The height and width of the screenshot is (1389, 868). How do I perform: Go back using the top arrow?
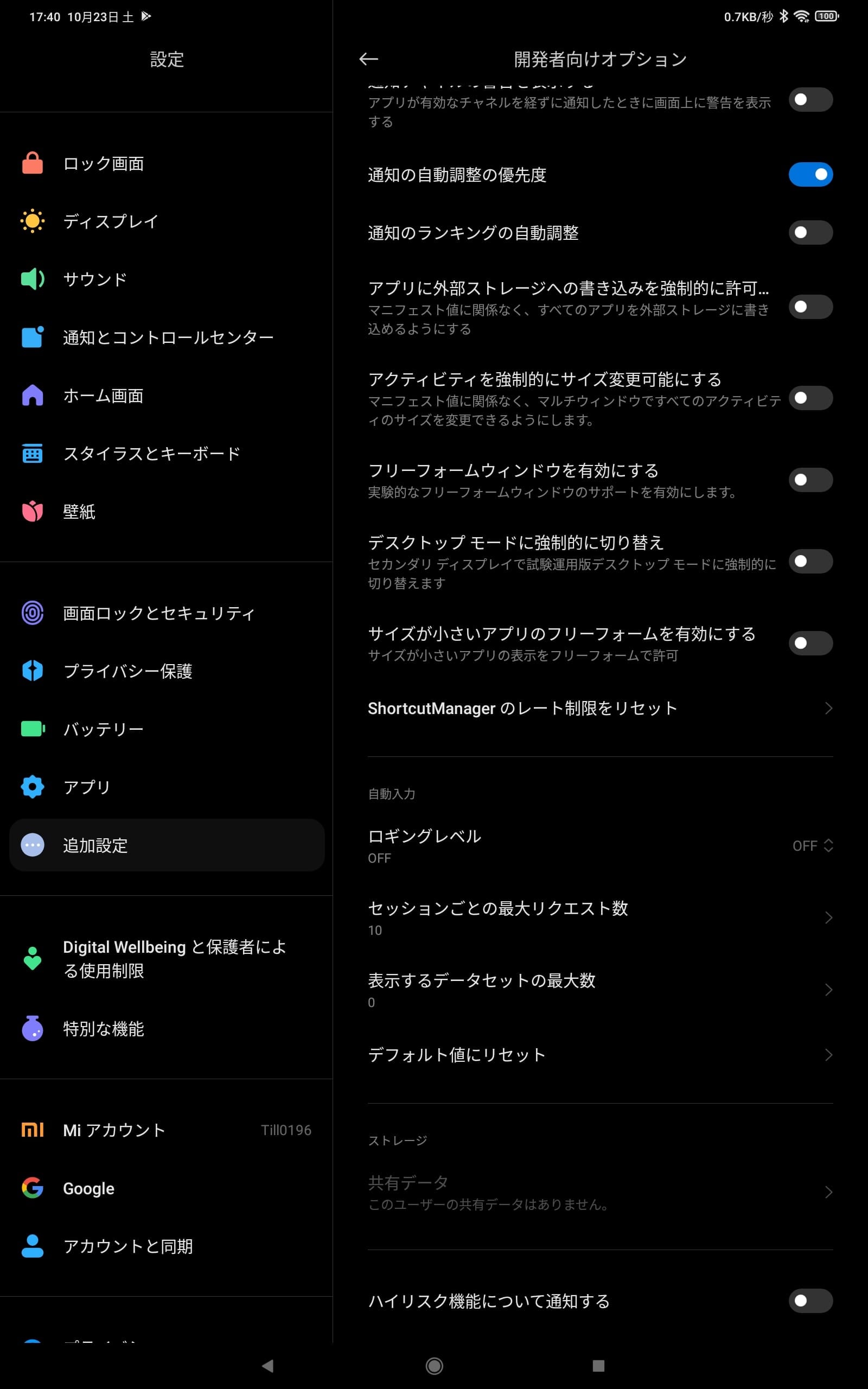(x=368, y=59)
